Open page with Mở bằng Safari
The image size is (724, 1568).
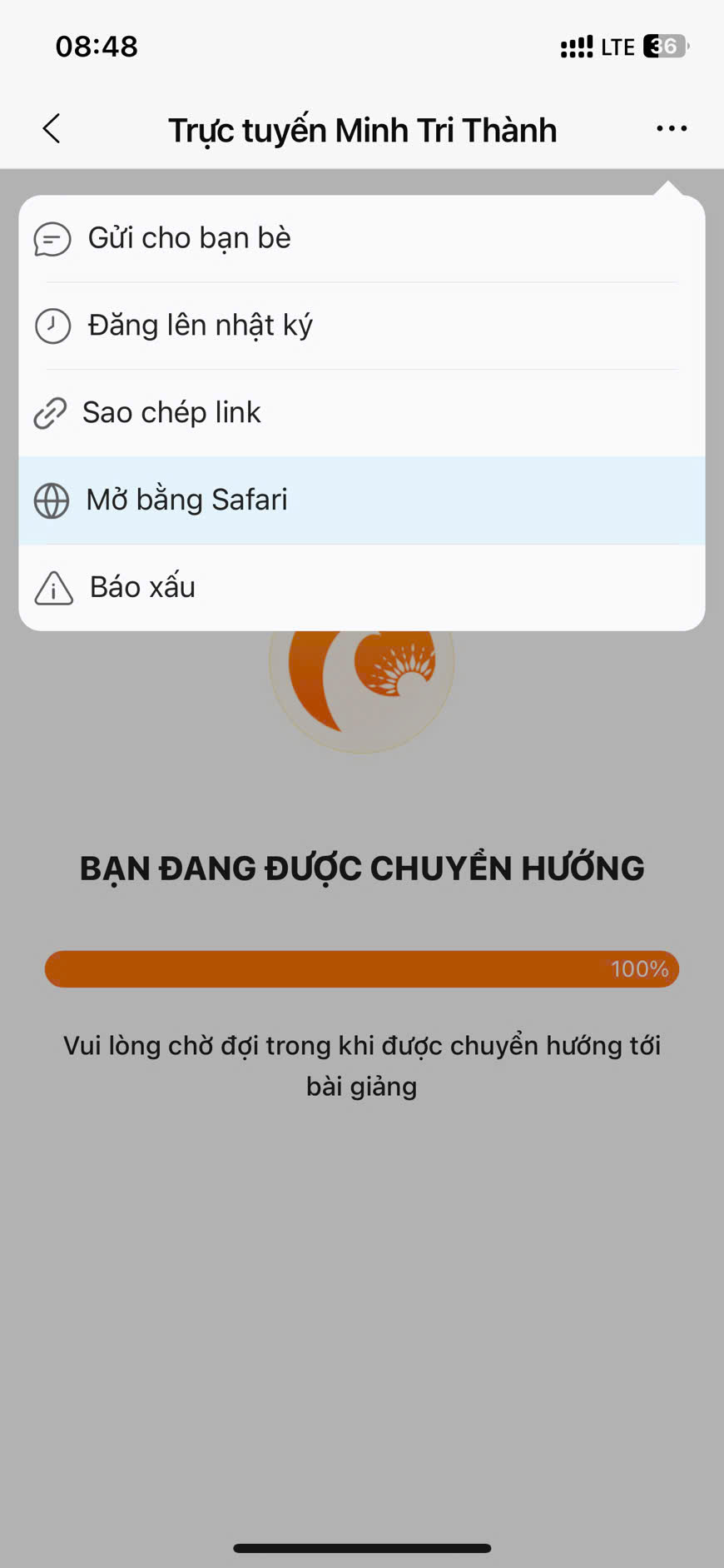point(186,500)
